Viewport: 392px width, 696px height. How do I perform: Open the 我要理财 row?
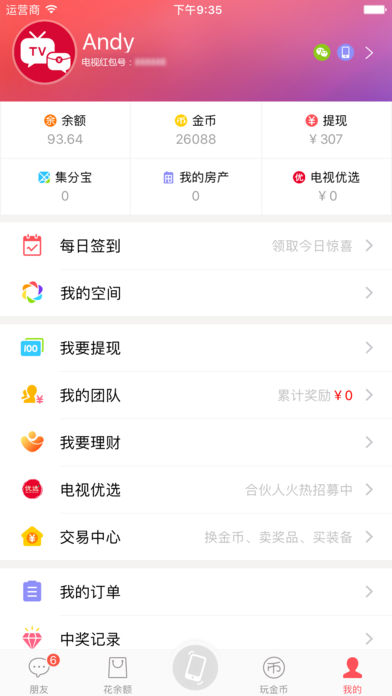196,443
